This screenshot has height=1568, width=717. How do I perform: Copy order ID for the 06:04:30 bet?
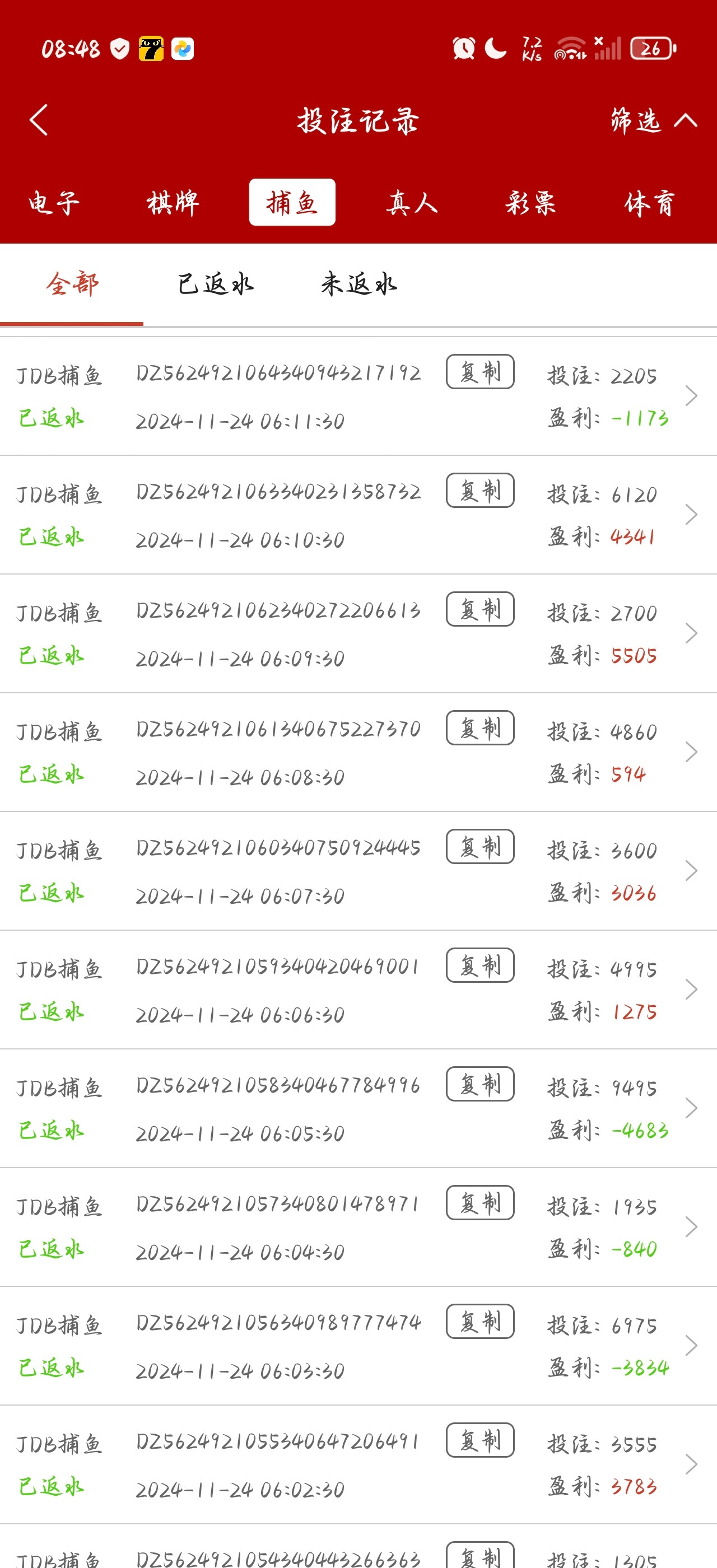pyautogui.click(x=479, y=1203)
